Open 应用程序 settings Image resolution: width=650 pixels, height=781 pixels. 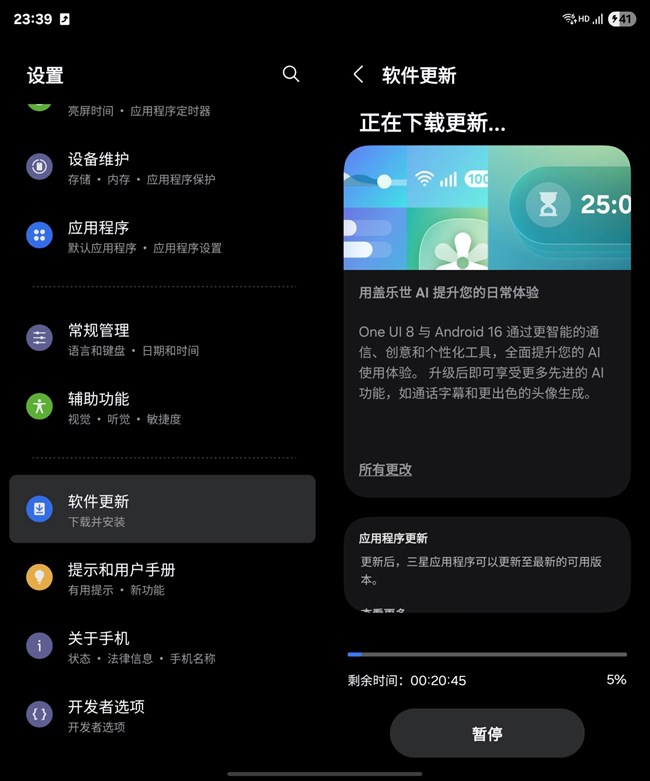point(162,236)
